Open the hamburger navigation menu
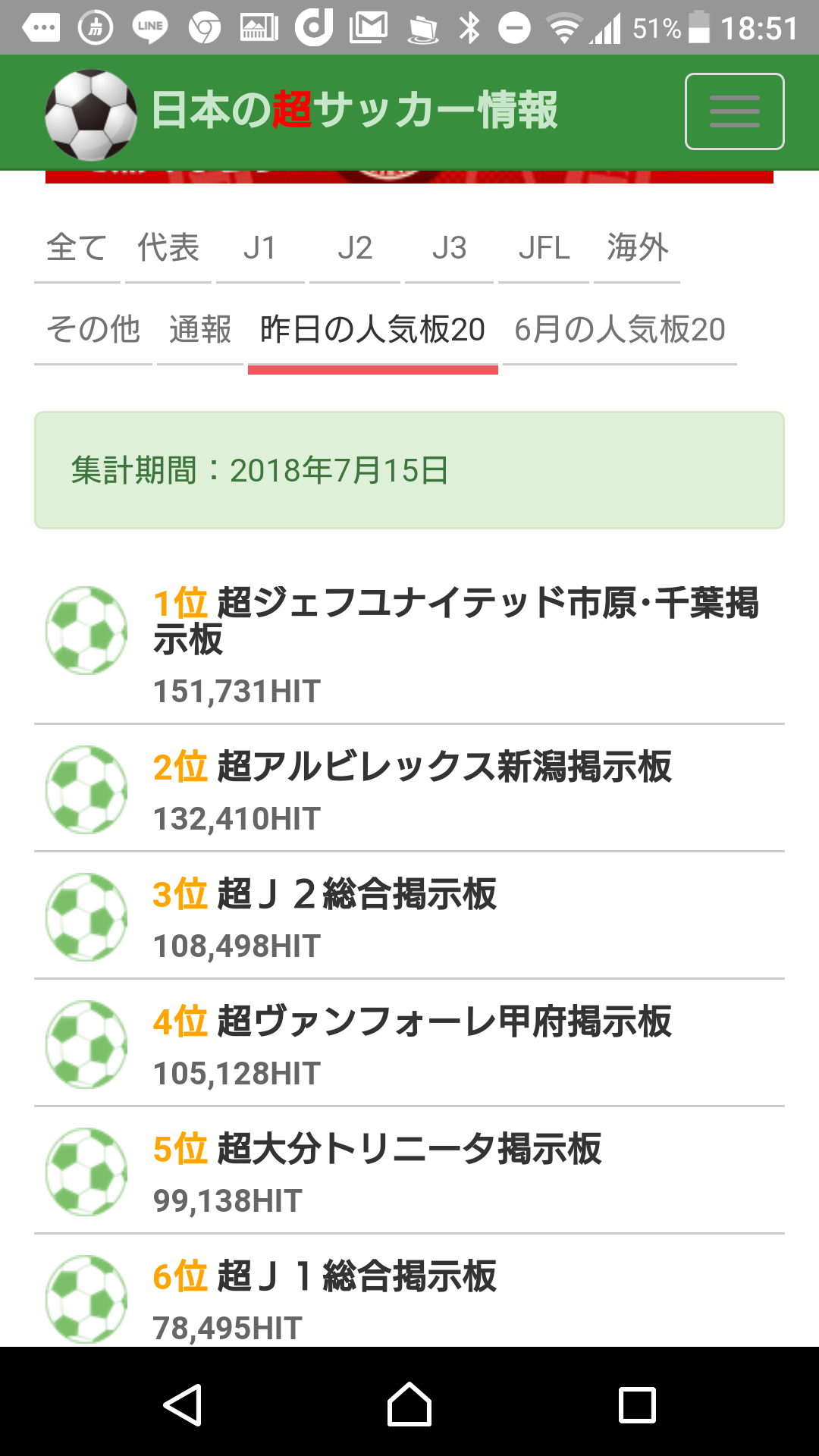The height and width of the screenshot is (1456, 819). (734, 111)
